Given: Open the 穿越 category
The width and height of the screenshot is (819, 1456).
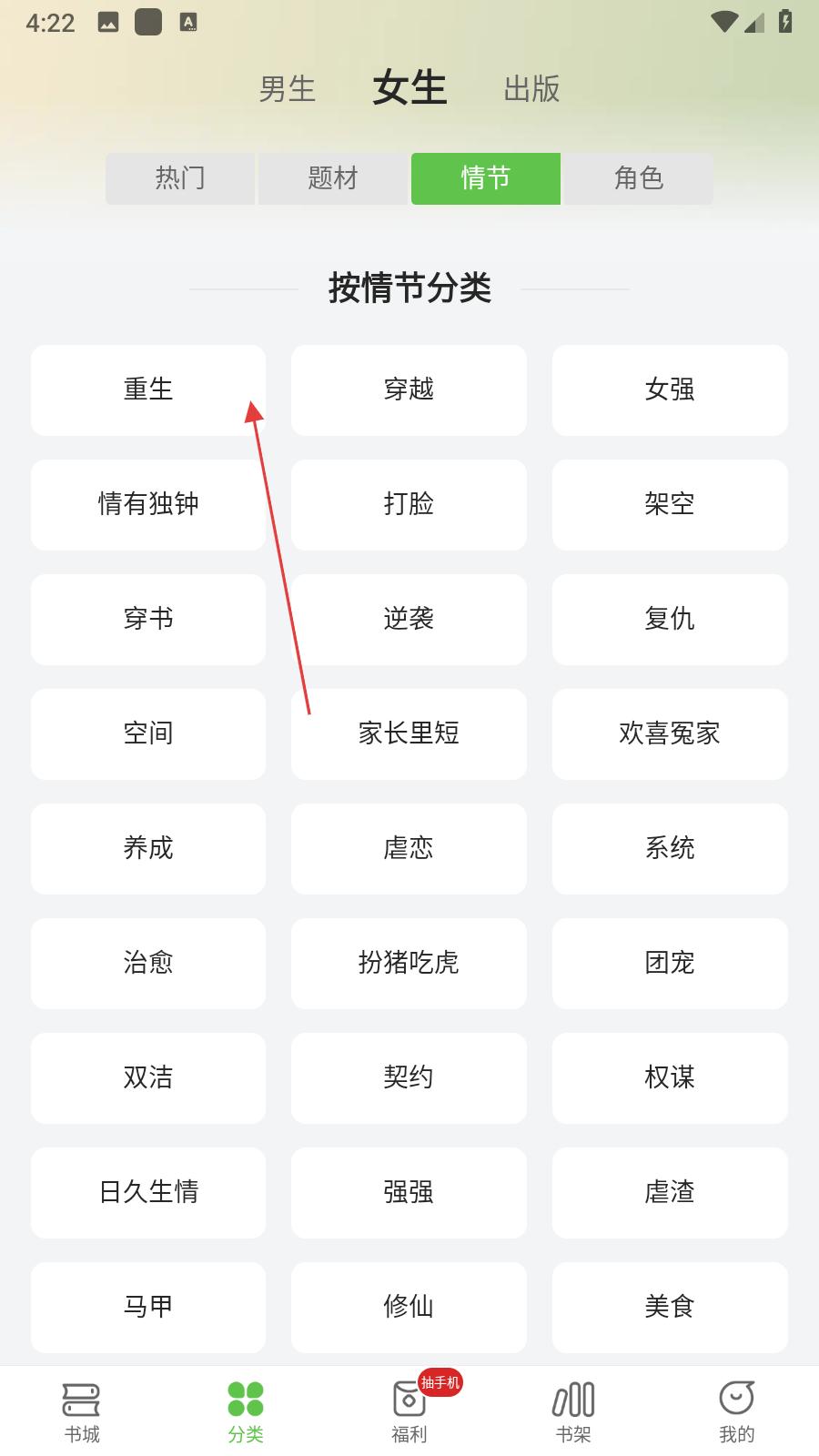Looking at the screenshot, I should pos(409,389).
